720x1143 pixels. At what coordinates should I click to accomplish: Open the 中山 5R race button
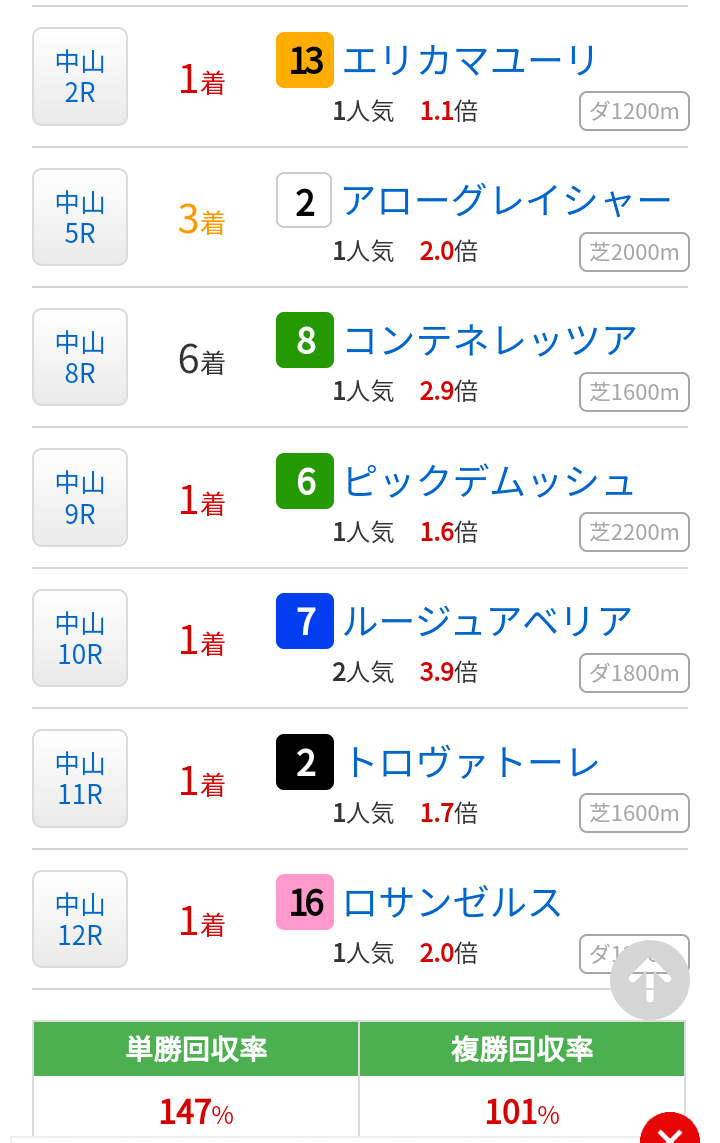coord(80,217)
